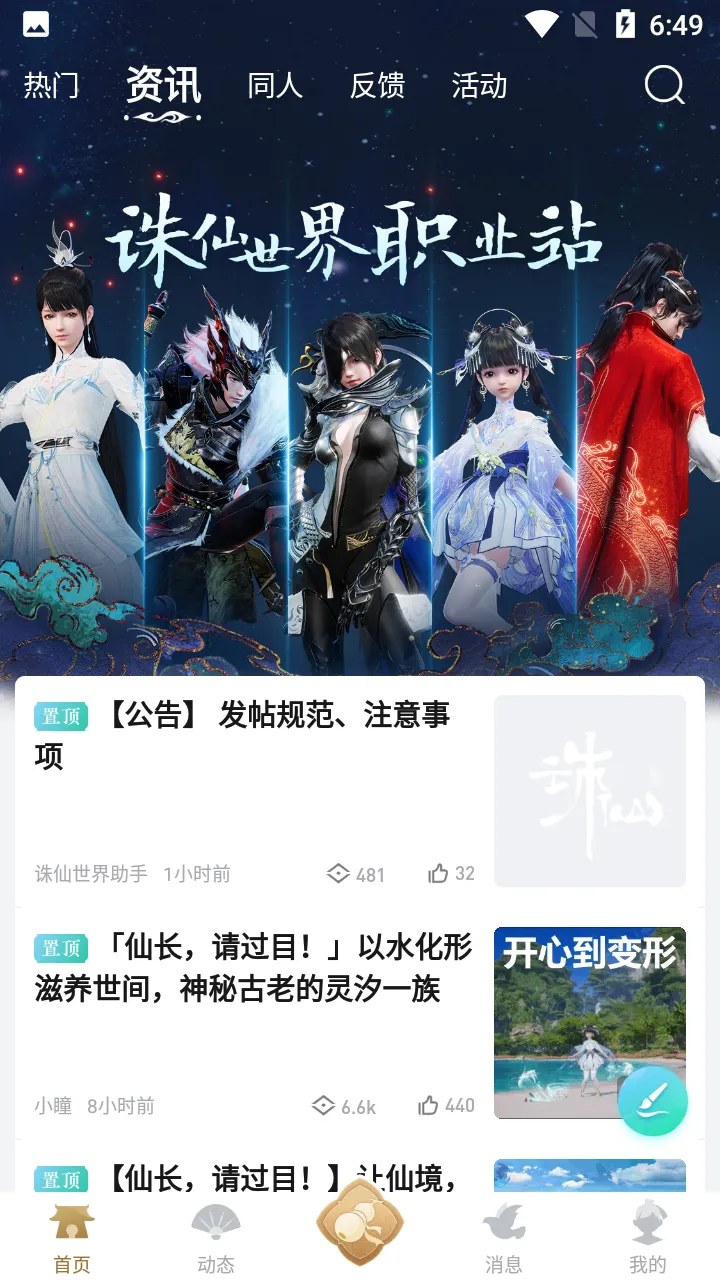720x1280 pixels.
Task: Go to the 我的 tab
Action: 647,1238
